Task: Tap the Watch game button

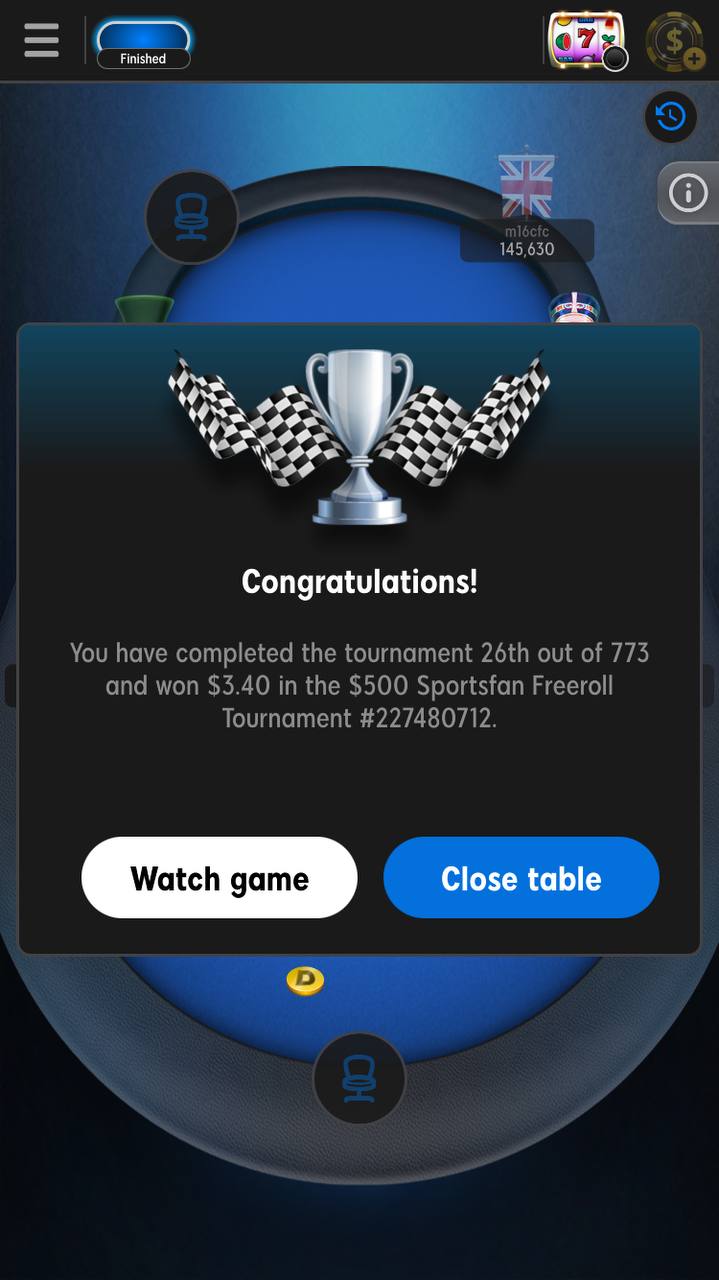Action: click(219, 878)
